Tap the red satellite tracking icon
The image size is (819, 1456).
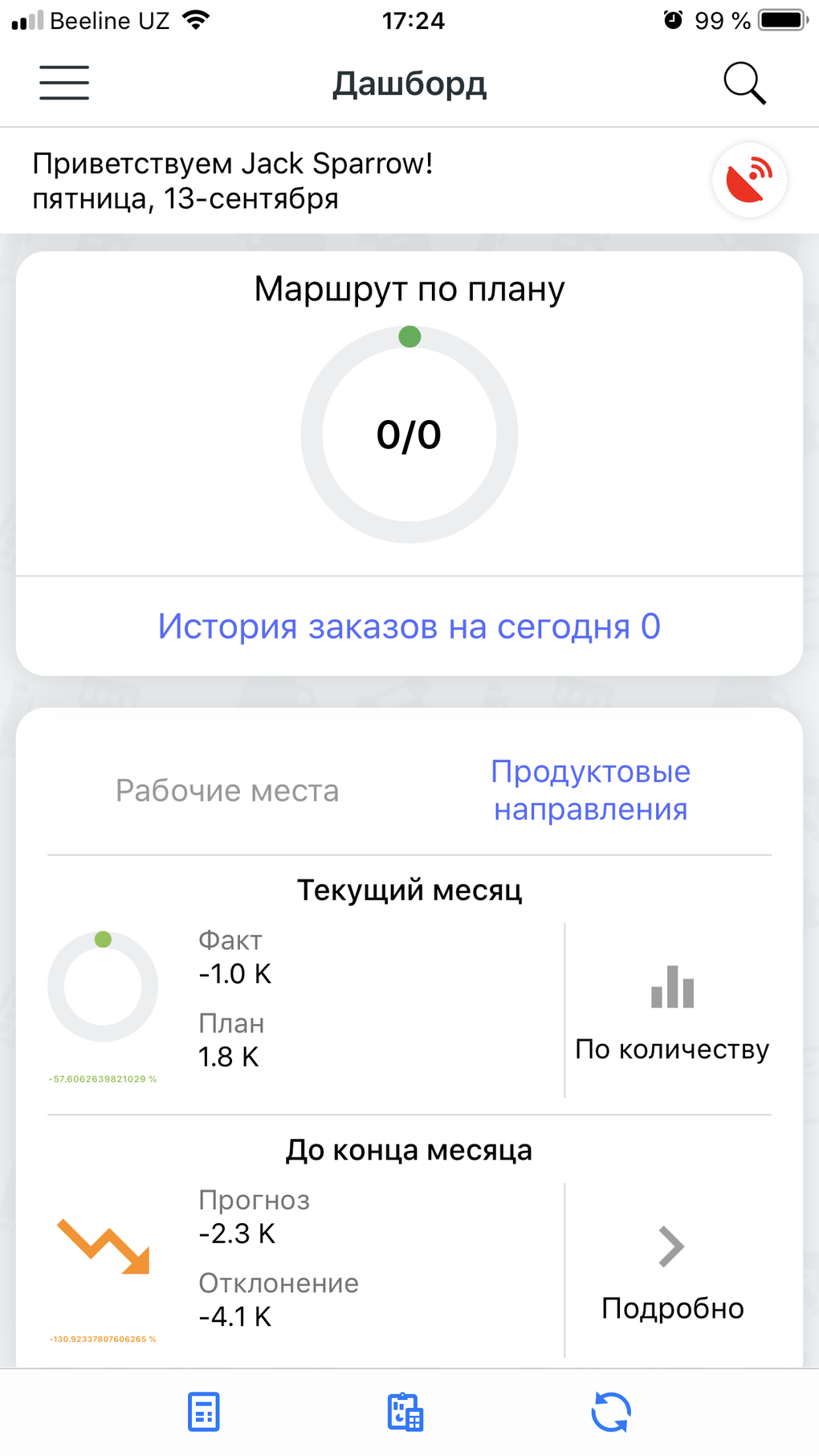tap(748, 179)
